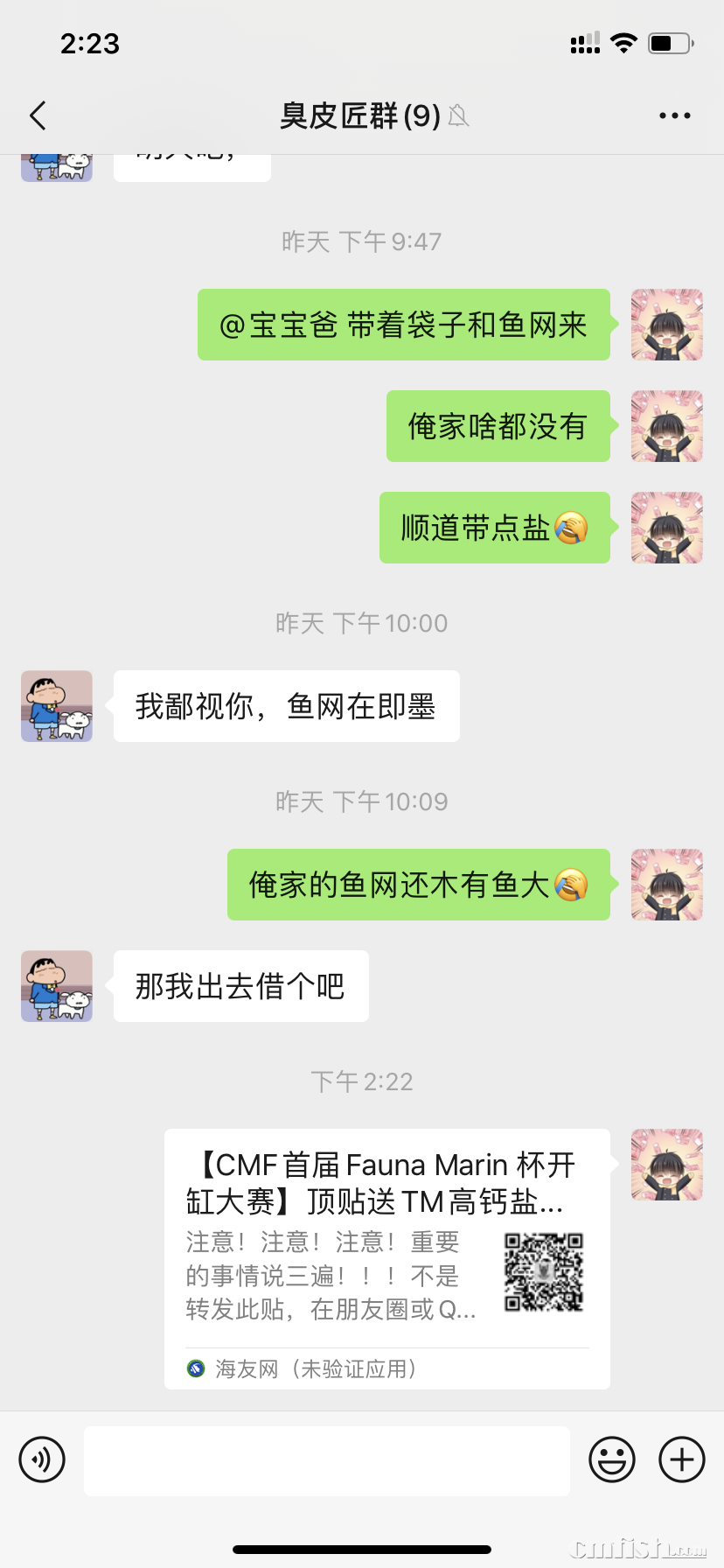Image resolution: width=724 pixels, height=1568 pixels.
Task: Open the plus attachment menu
Action: [x=682, y=1459]
